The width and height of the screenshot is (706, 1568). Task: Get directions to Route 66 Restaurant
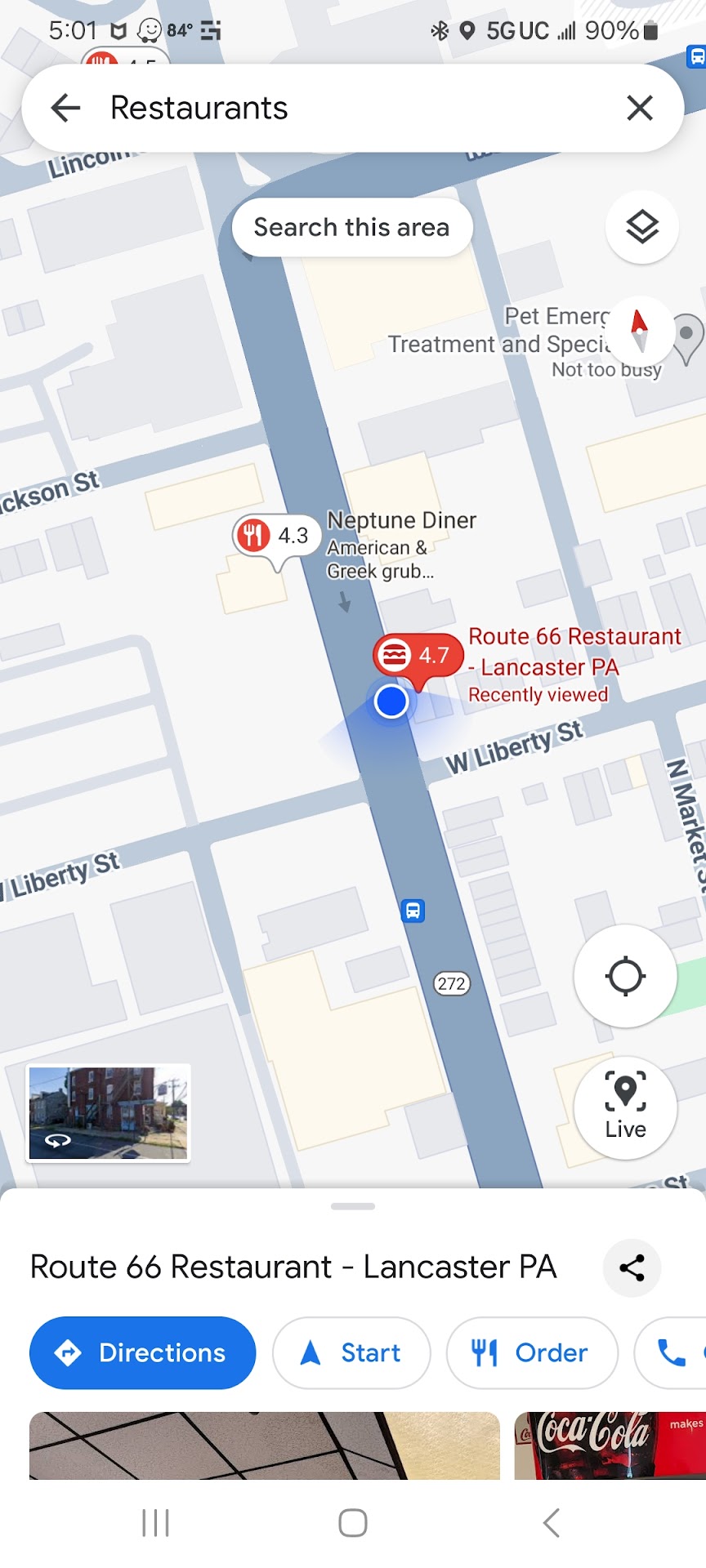pyautogui.click(x=142, y=1353)
